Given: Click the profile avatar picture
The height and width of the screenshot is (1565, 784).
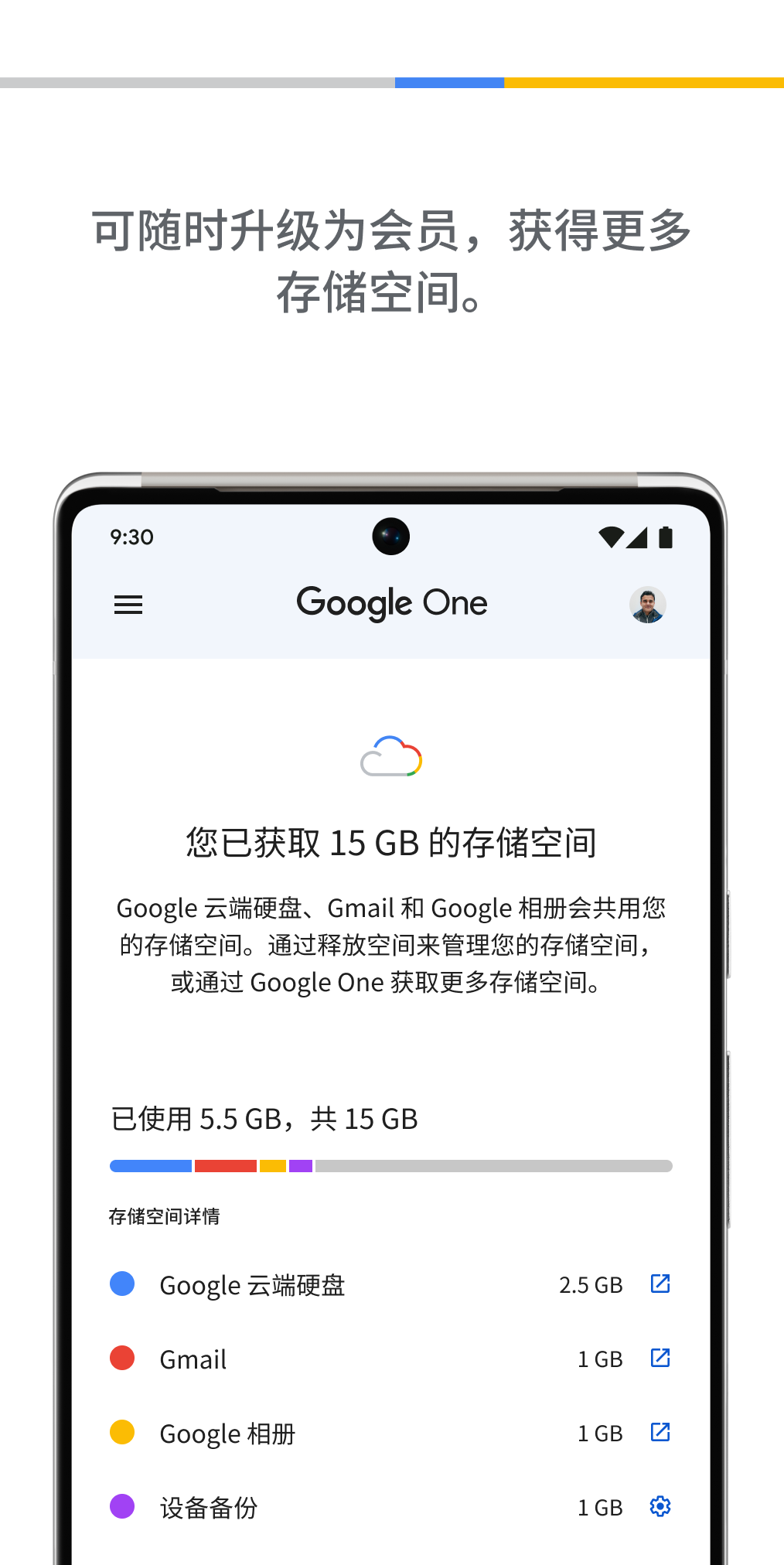Looking at the screenshot, I should (649, 605).
